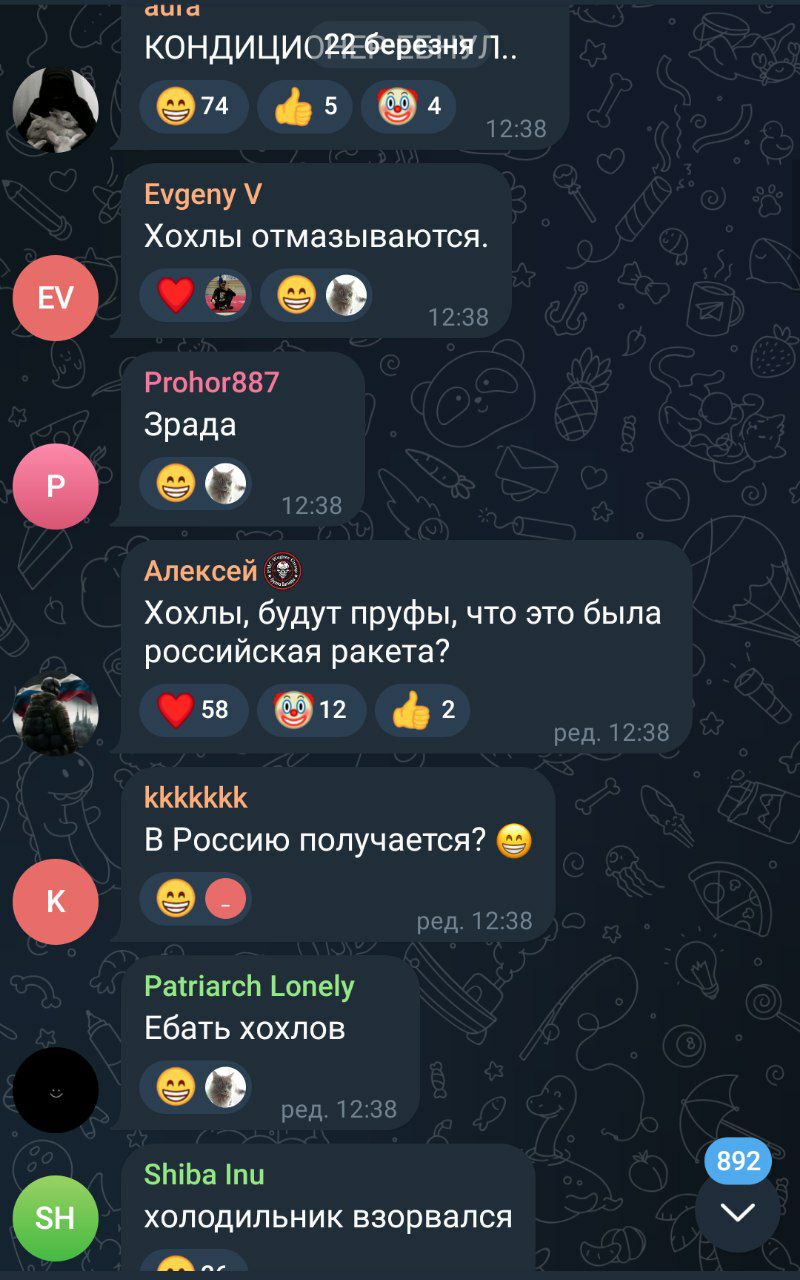
Task: Tap clown reaction with 4 count
Action: (x=408, y=106)
